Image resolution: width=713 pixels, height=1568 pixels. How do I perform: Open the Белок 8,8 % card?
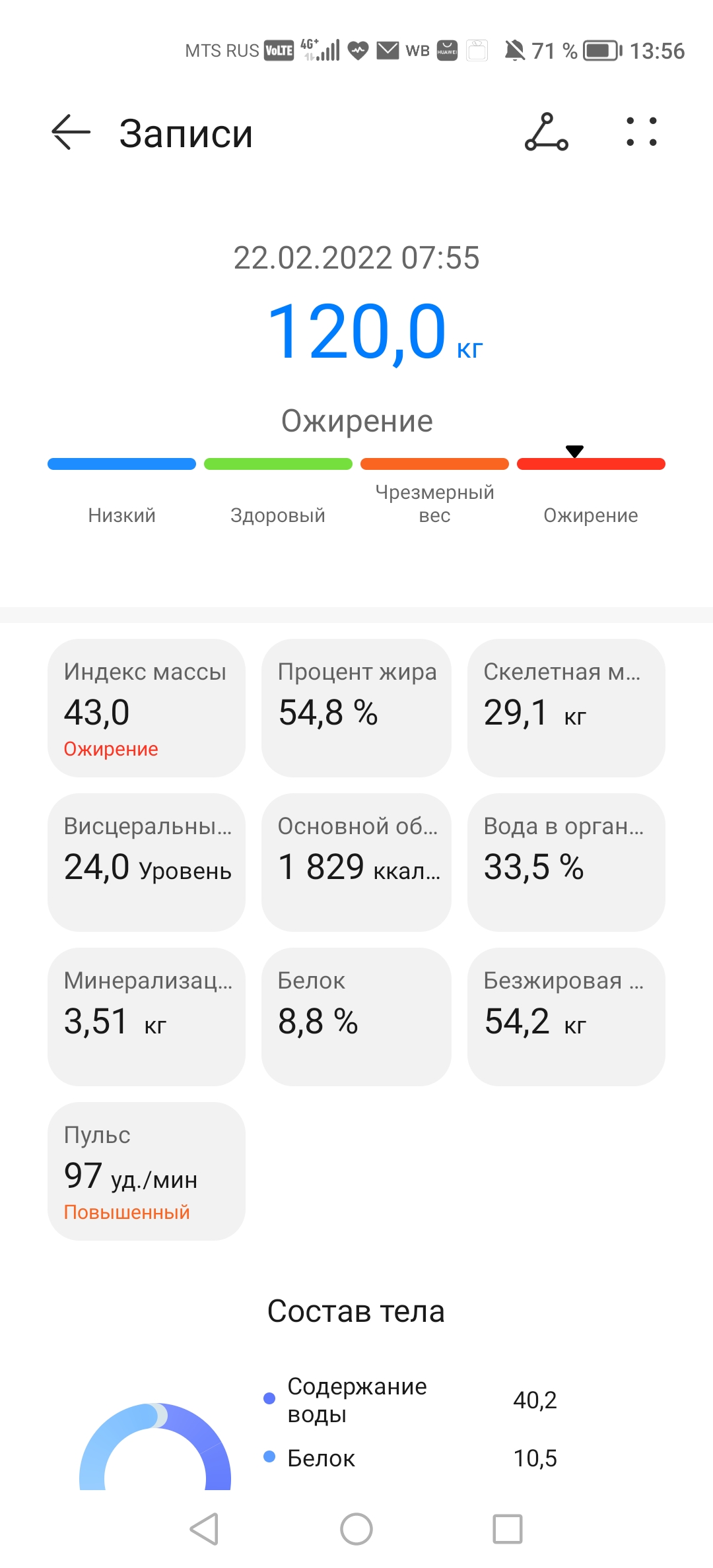[356, 1017]
